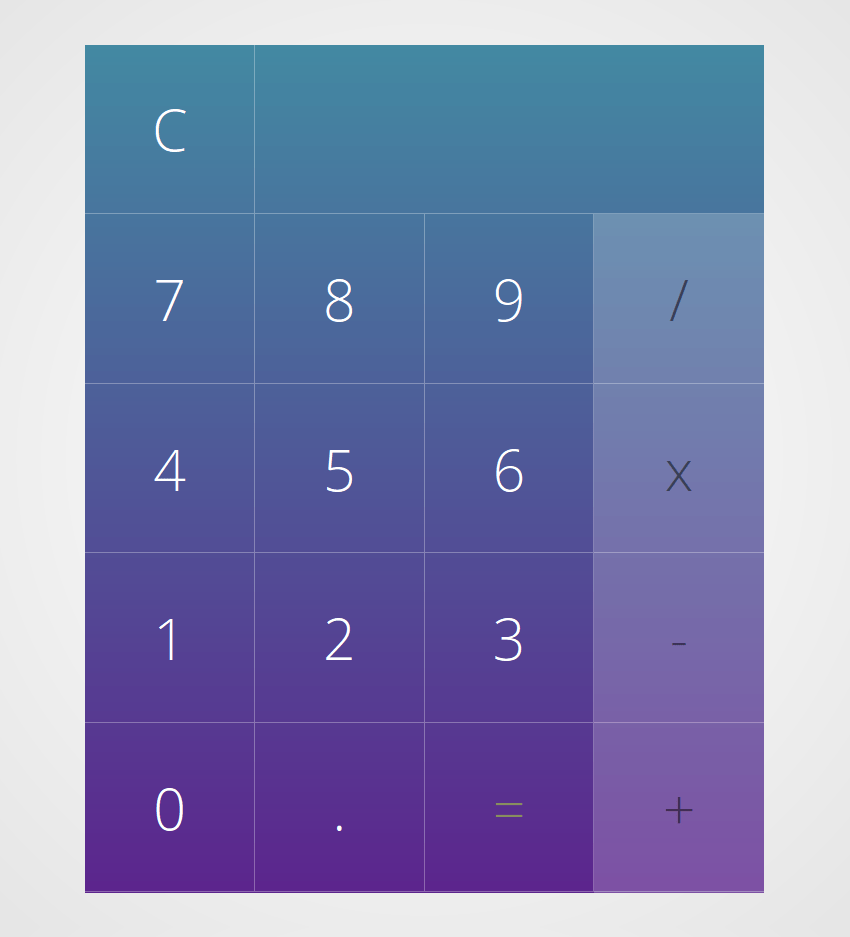This screenshot has height=937, width=850.
Task: Reset the current calculation using C
Action: pyautogui.click(x=169, y=127)
